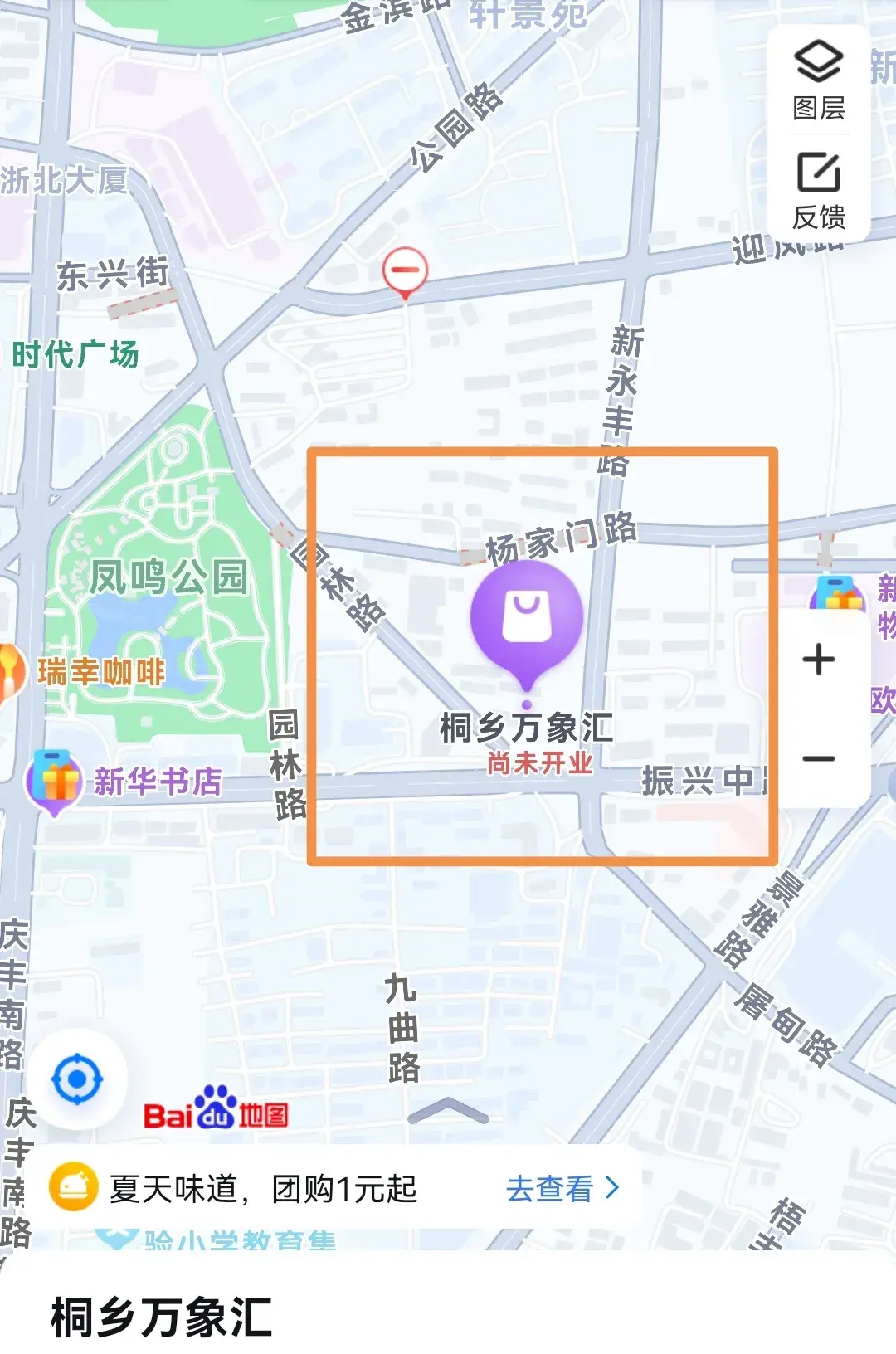Viewport: 896px width, 1354px height.
Task: Expand the bottom panel with the up chevron
Action: pyautogui.click(x=448, y=1110)
